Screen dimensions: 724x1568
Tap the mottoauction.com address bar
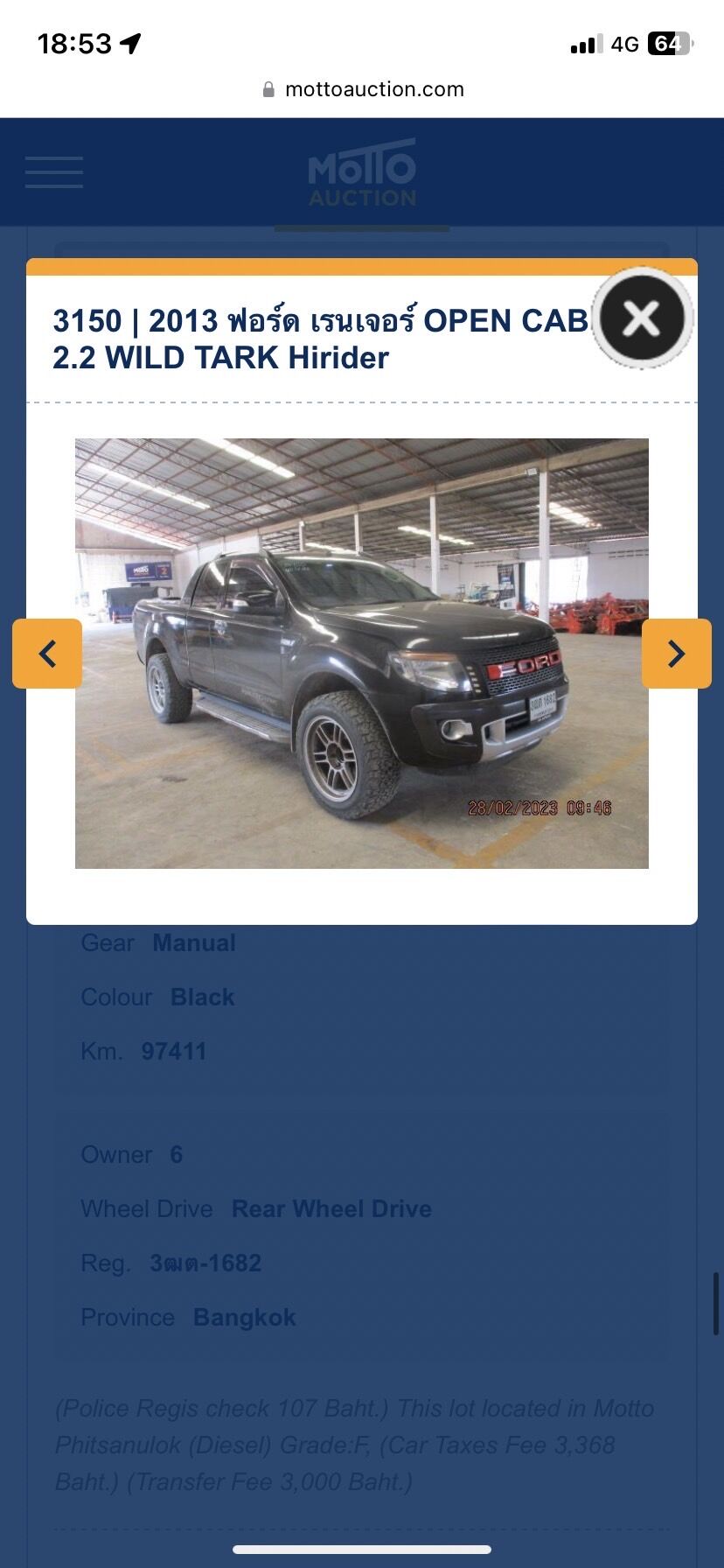coord(362,89)
